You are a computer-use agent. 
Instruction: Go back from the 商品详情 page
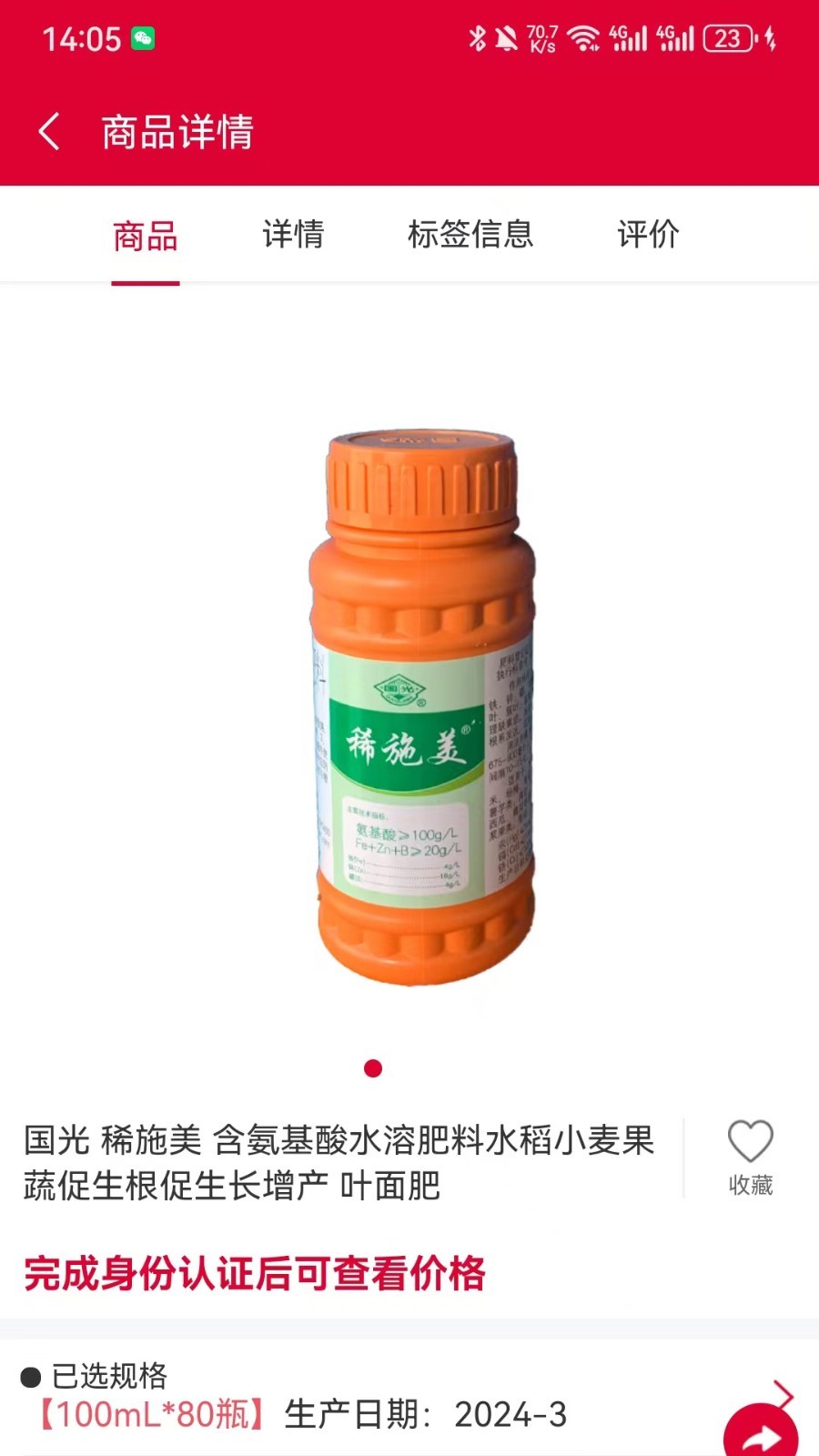click(50, 132)
